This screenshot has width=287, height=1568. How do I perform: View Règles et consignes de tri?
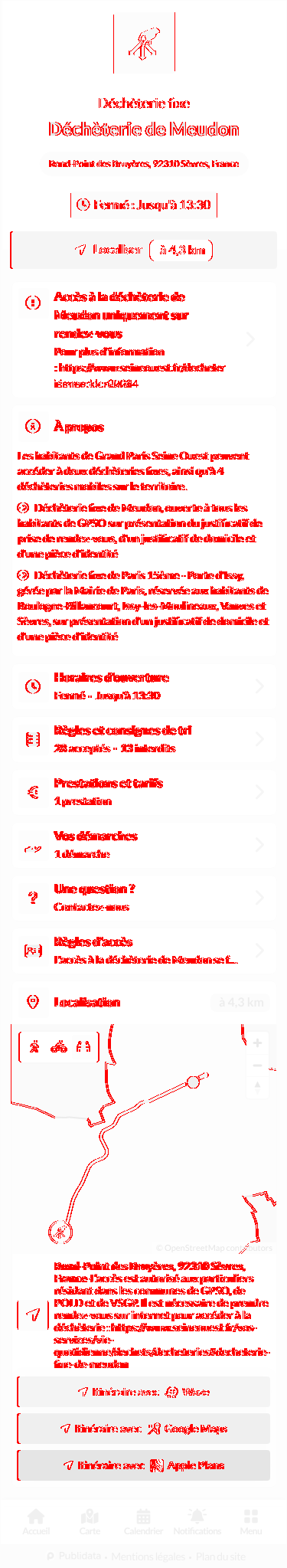(x=143, y=738)
